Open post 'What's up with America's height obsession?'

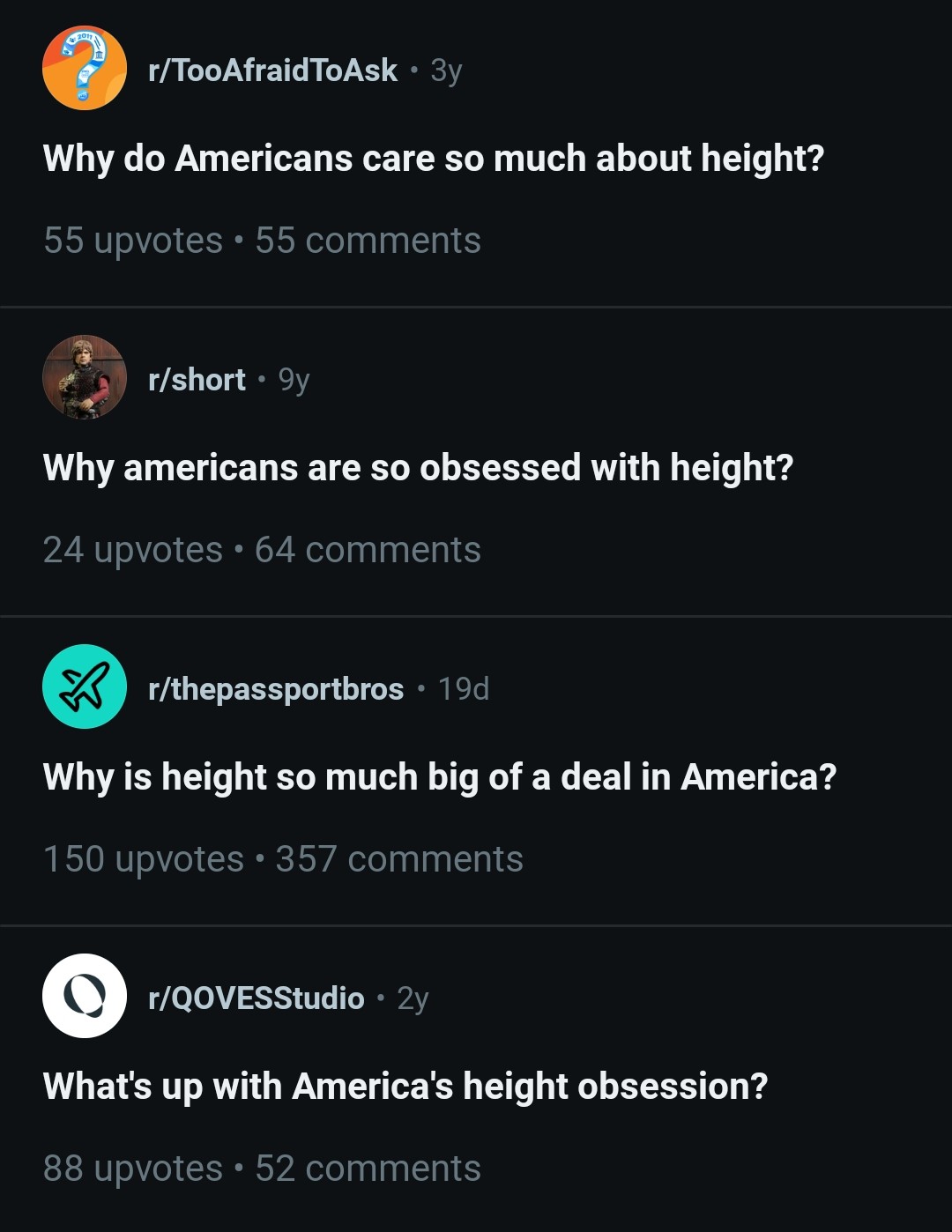pyautogui.click(x=405, y=1087)
